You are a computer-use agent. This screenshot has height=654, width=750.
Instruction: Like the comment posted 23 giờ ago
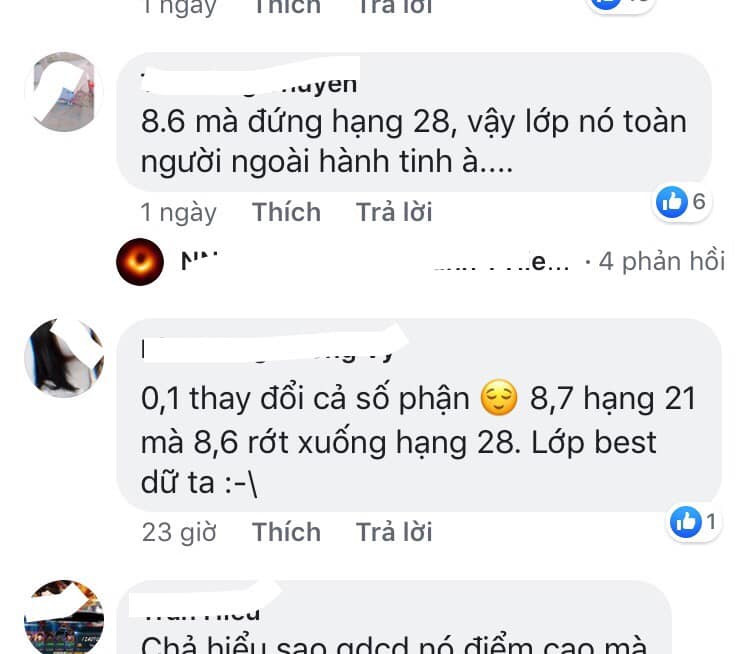(x=286, y=531)
